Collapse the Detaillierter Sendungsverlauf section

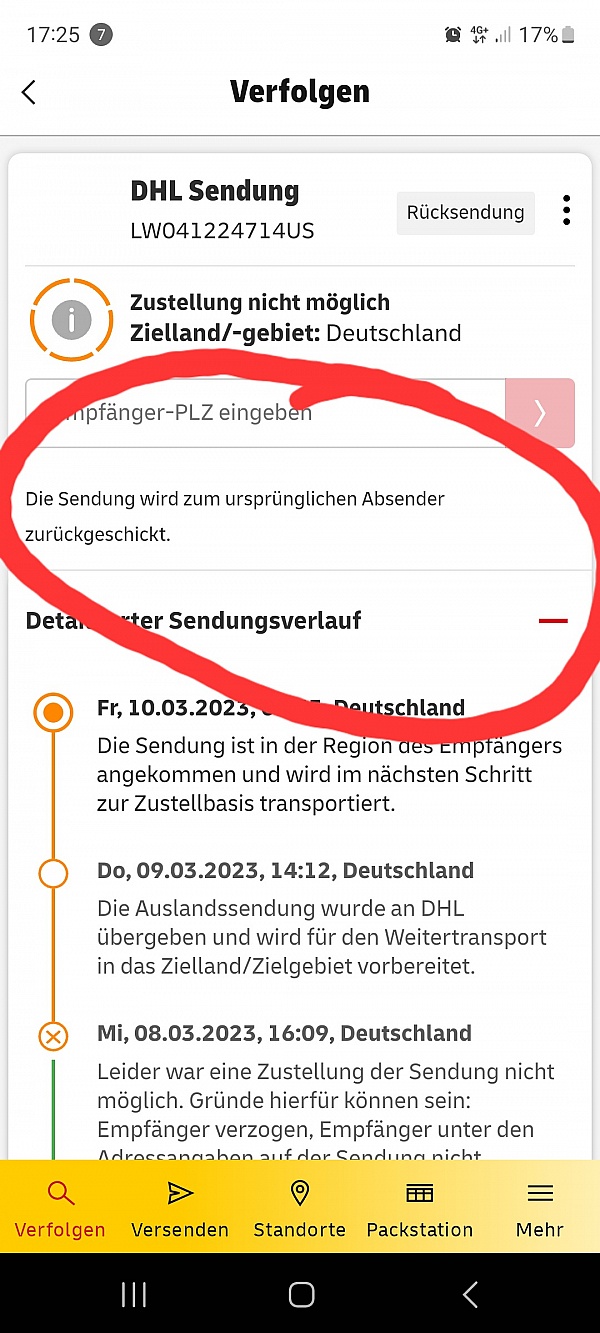click(x=552, y=621)
